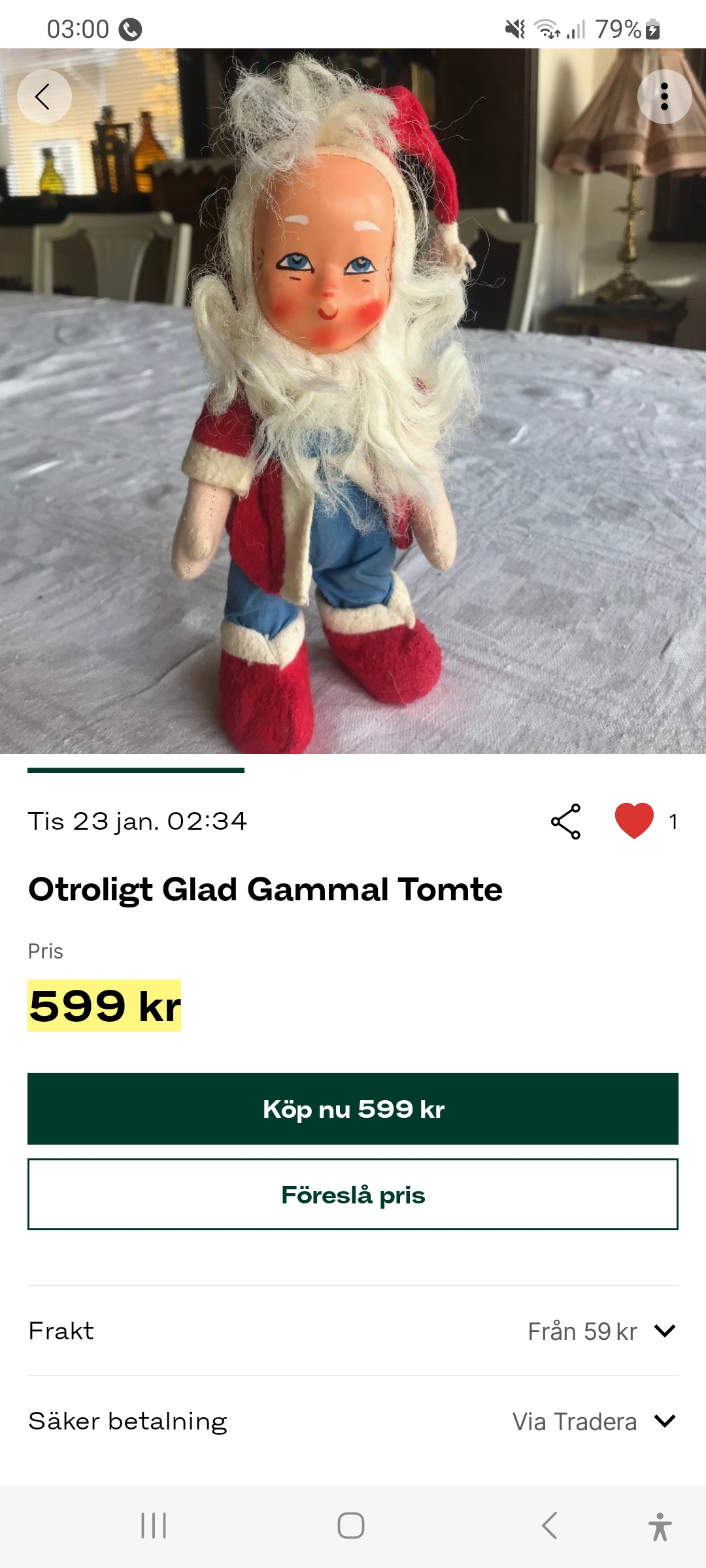This screenshot has width=706, height=1568.
Task: Go back using the top-left arrow
Action: (44, 97)
